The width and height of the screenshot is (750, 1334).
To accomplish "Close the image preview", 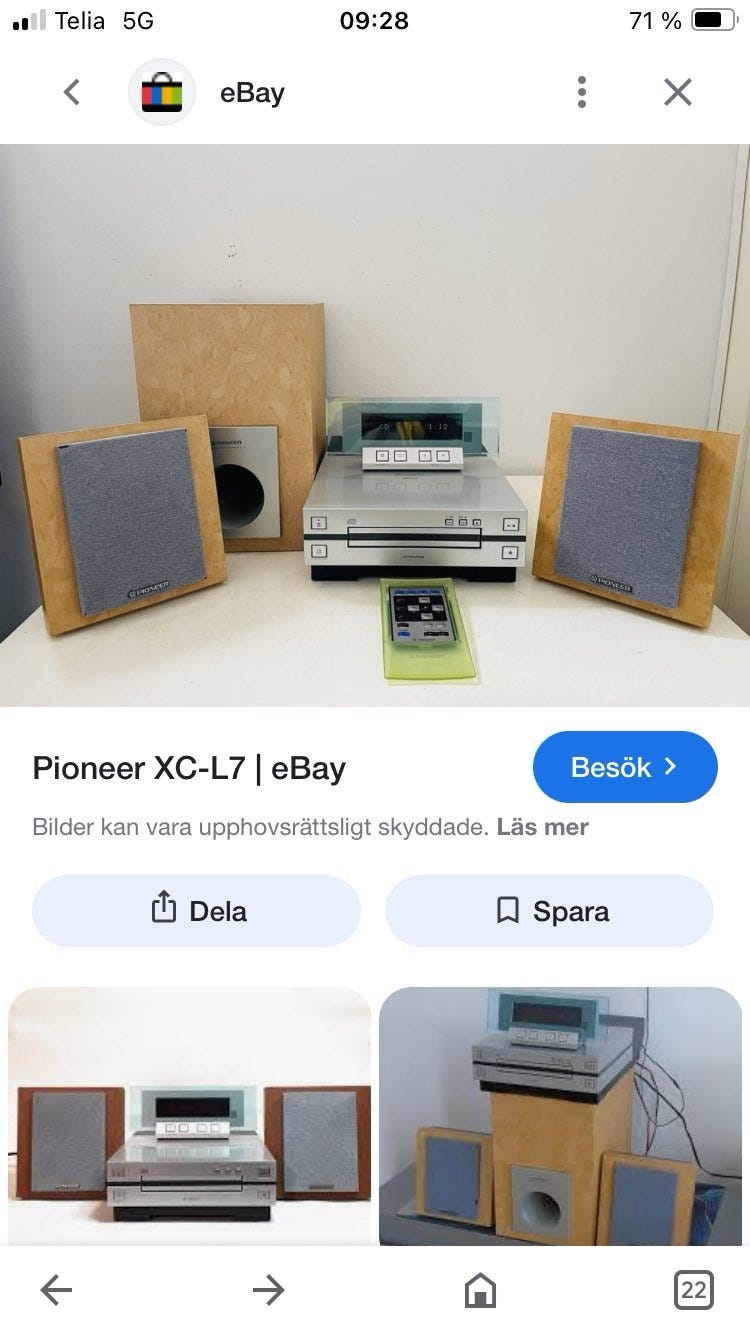I will coord(677,93).
